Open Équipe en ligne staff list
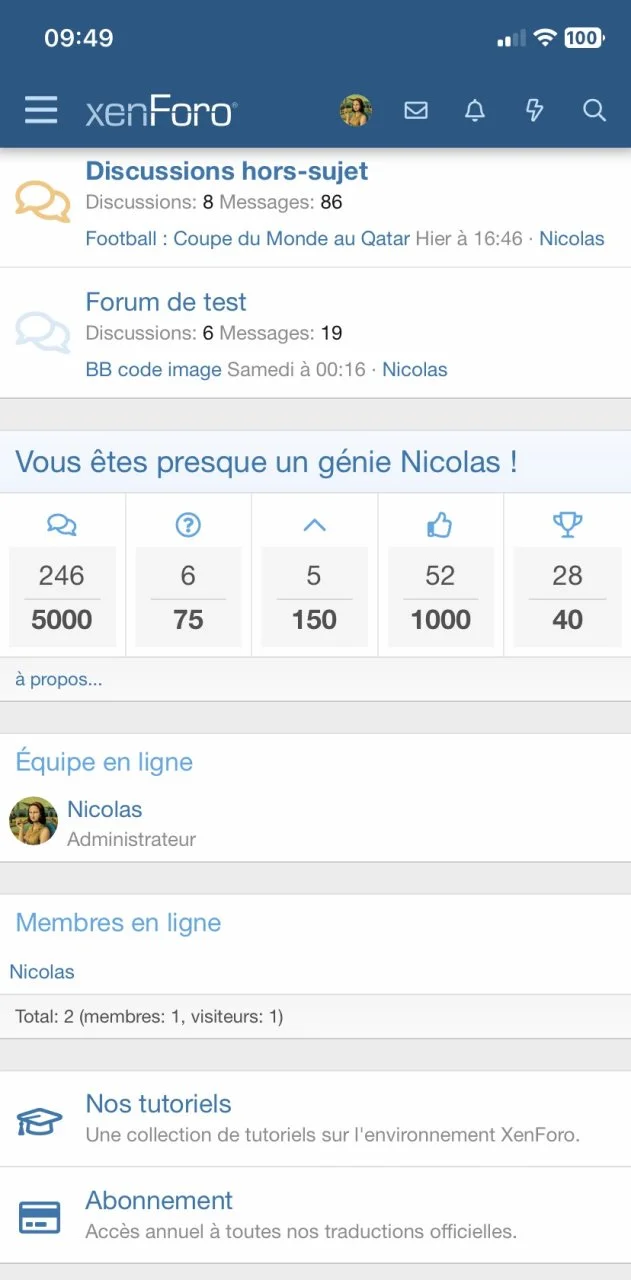This screenshot has width=631, height=1280. coord(104,762)
